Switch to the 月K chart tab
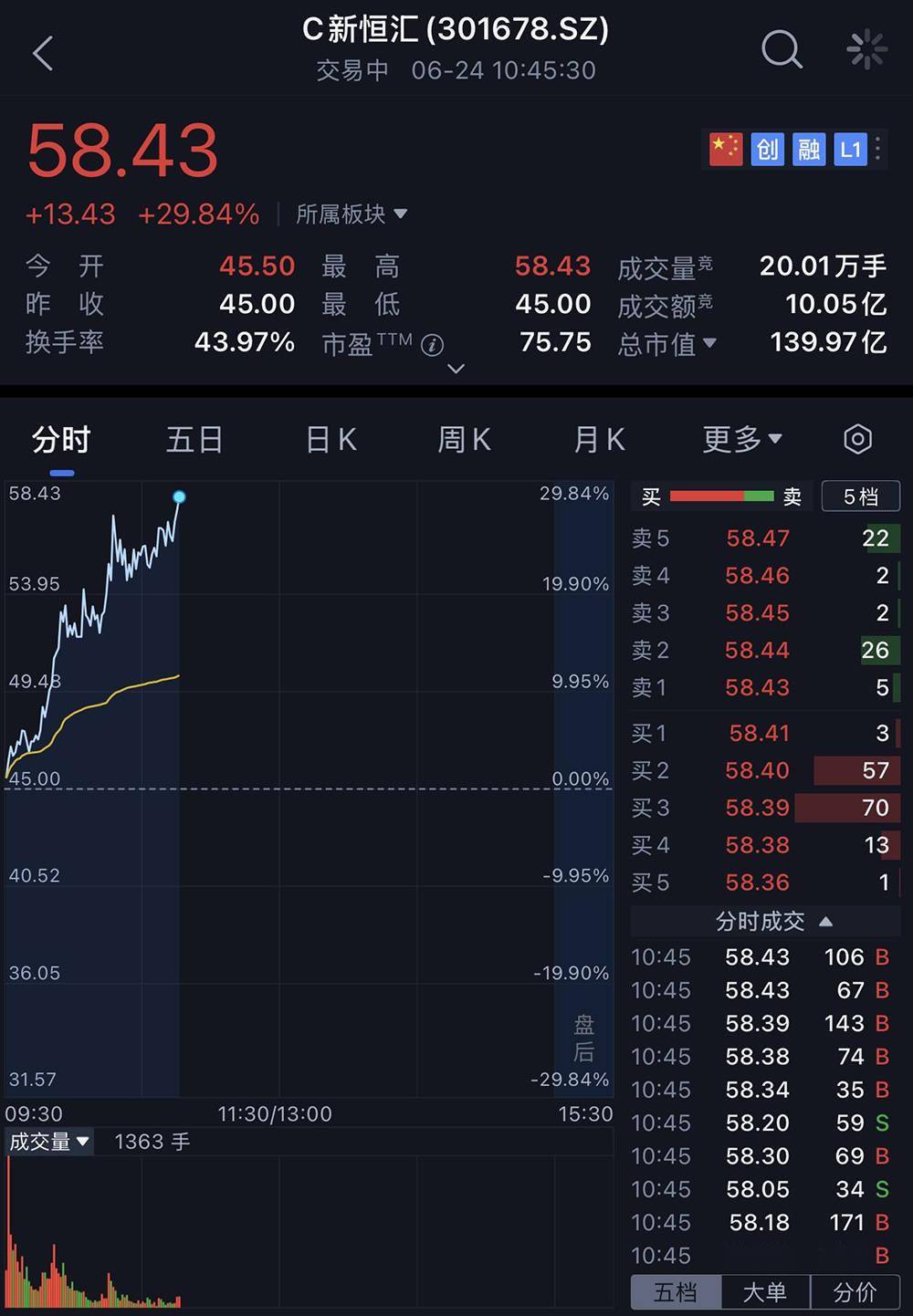This screenshot has width=913, height=1316. click(599, 440)
